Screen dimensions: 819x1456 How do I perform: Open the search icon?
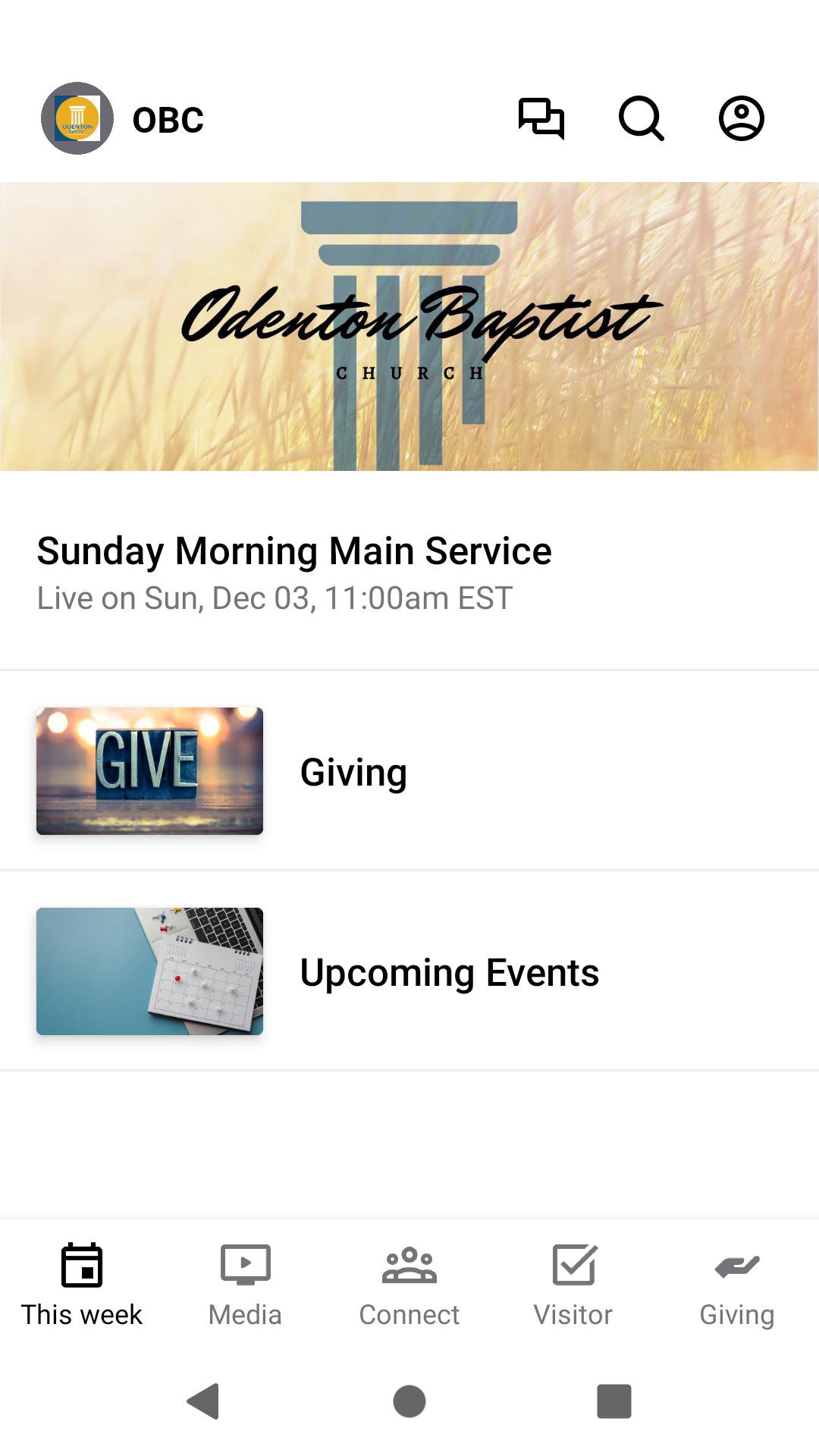coord(641,119)
